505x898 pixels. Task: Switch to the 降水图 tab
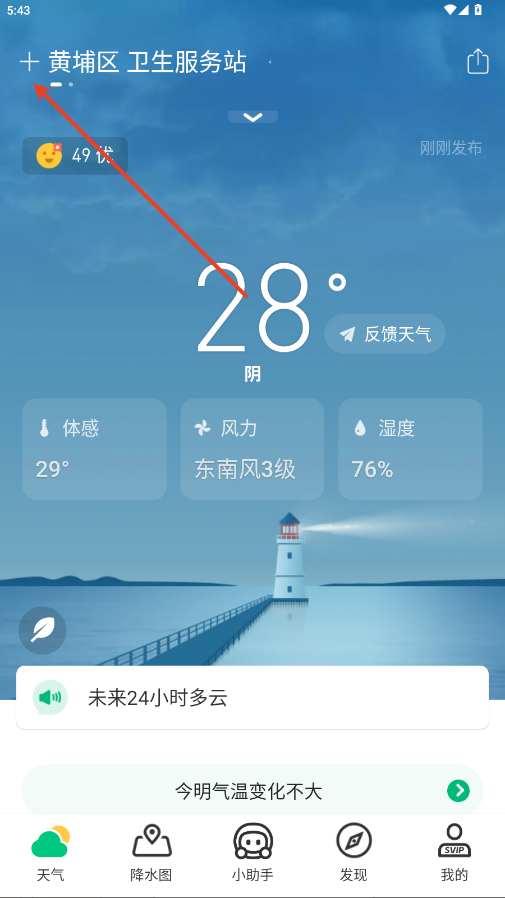pos(151,853)
